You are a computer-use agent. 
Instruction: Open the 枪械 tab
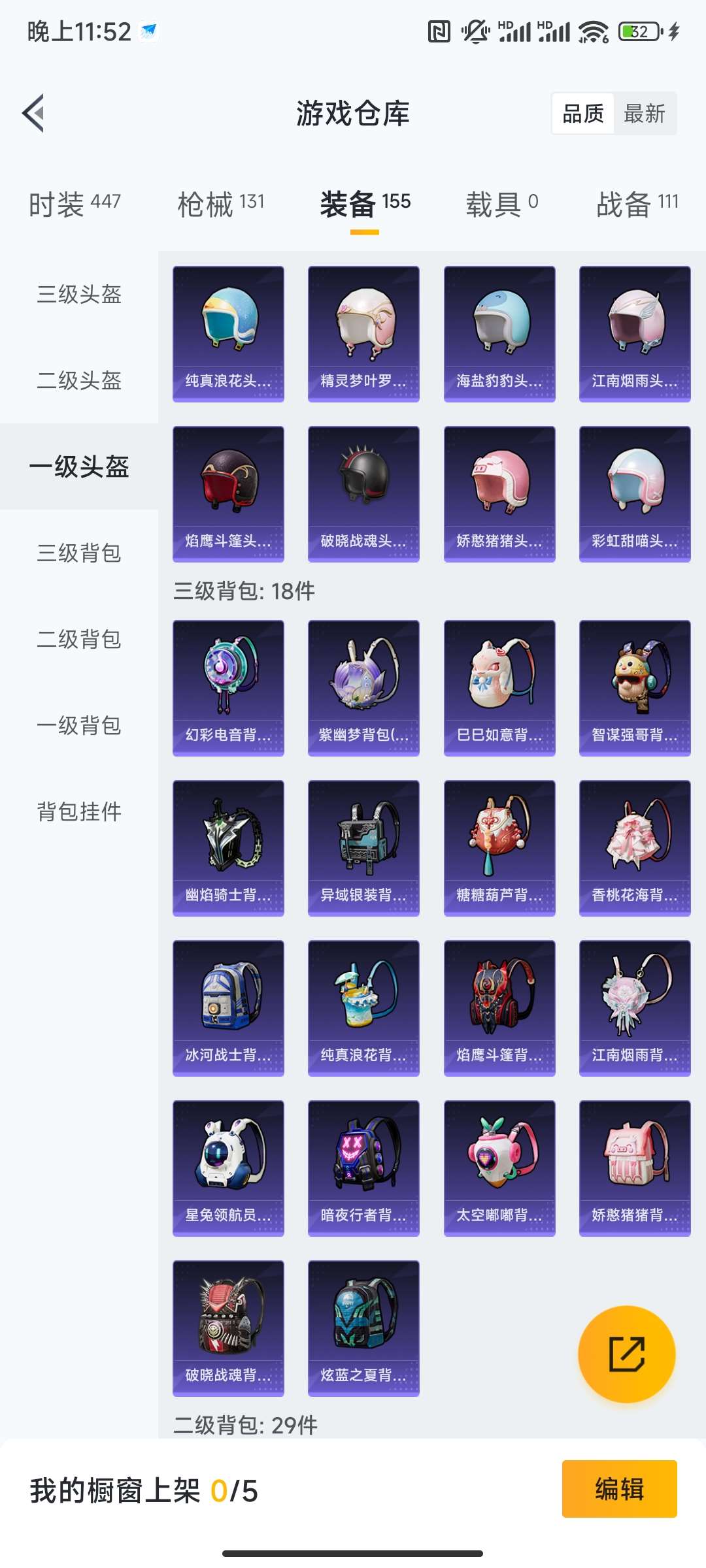point(221,204)
